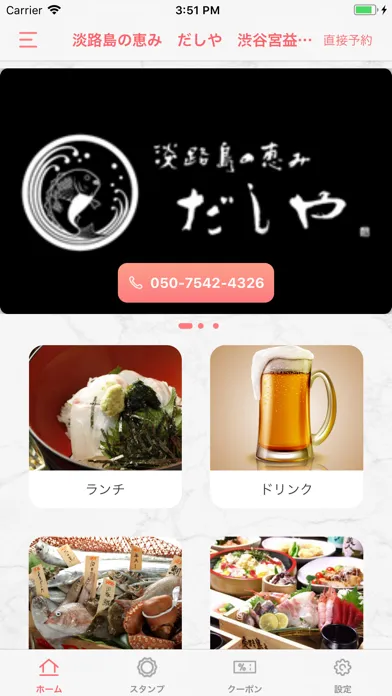Call 050-7542-4326
392x696 pixels.
pos(196,283)
